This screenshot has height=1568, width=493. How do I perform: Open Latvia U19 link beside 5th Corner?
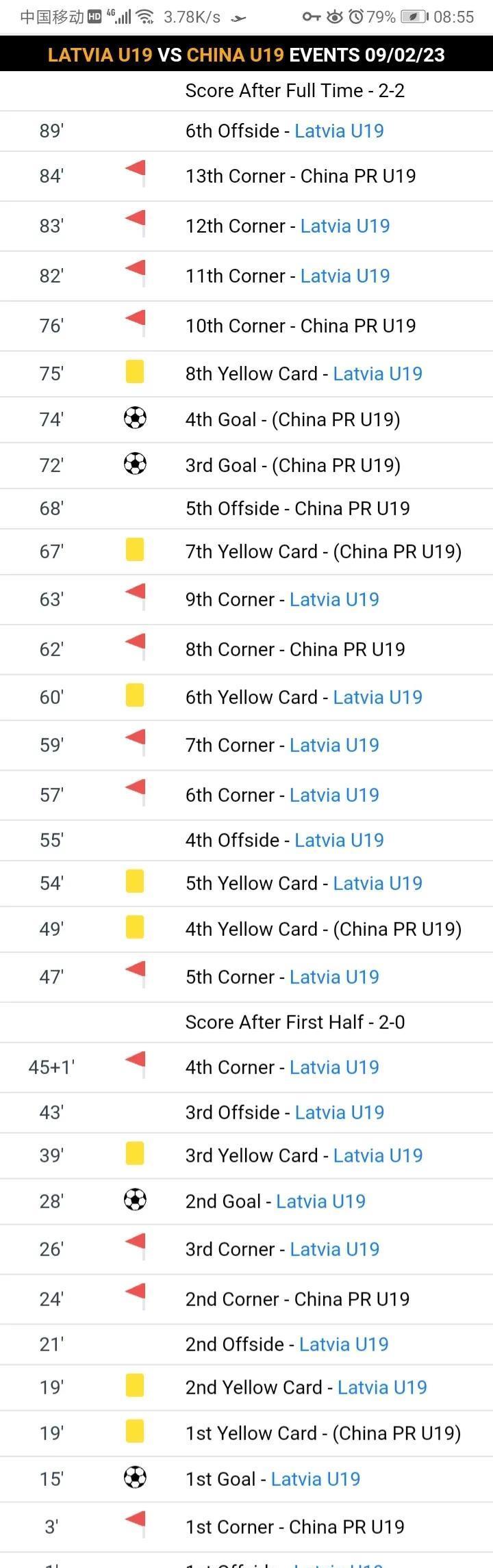[334, 977]
